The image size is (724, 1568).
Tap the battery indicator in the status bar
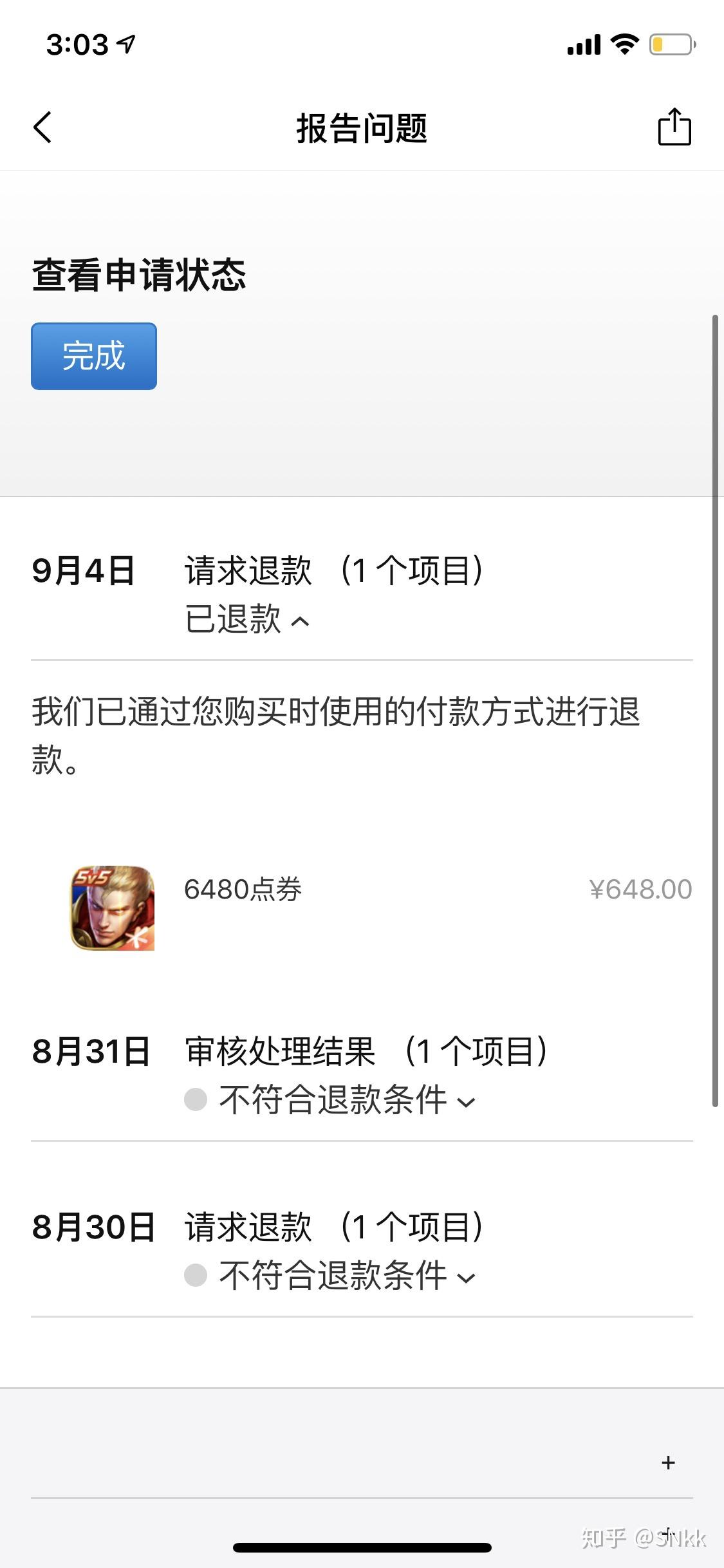667,42
